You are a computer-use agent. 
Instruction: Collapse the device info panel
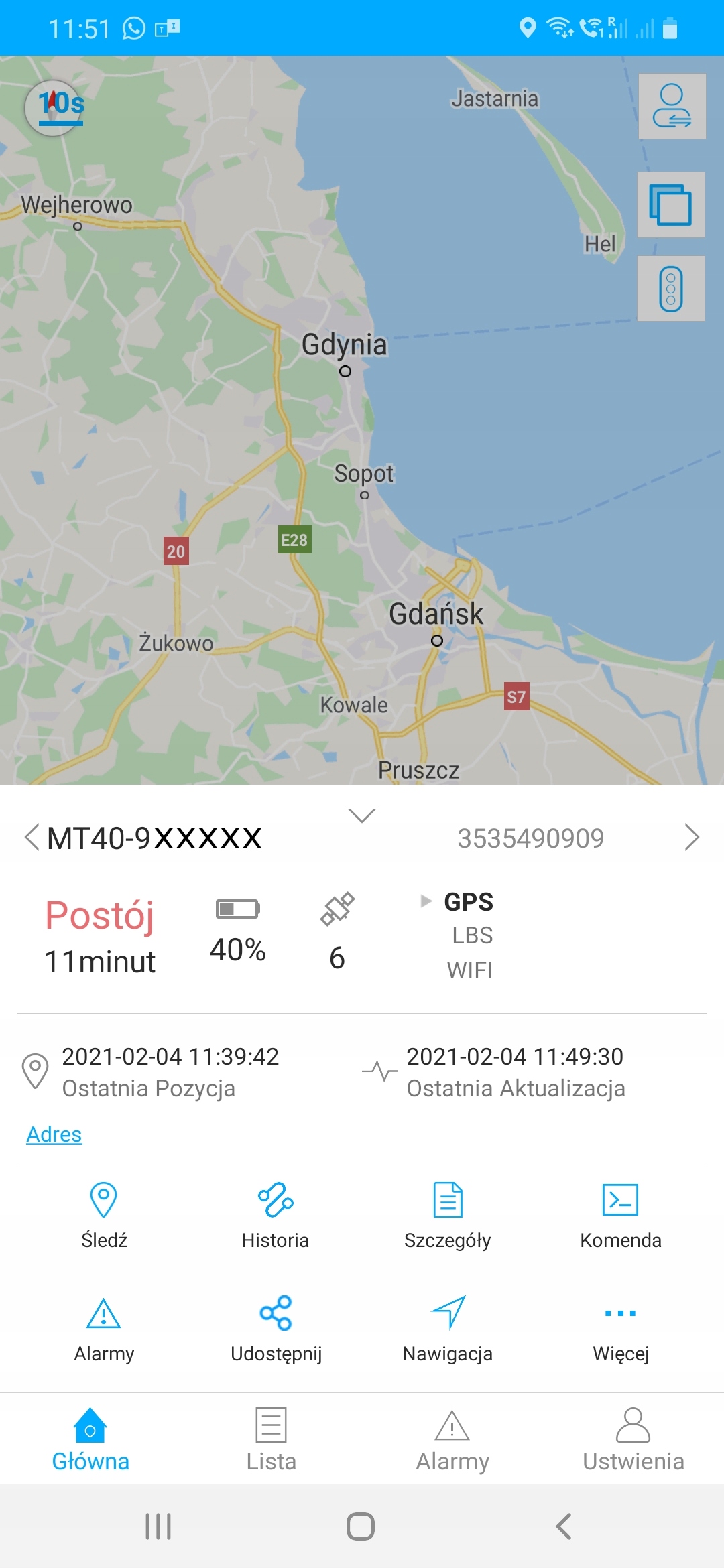point(362,815)
